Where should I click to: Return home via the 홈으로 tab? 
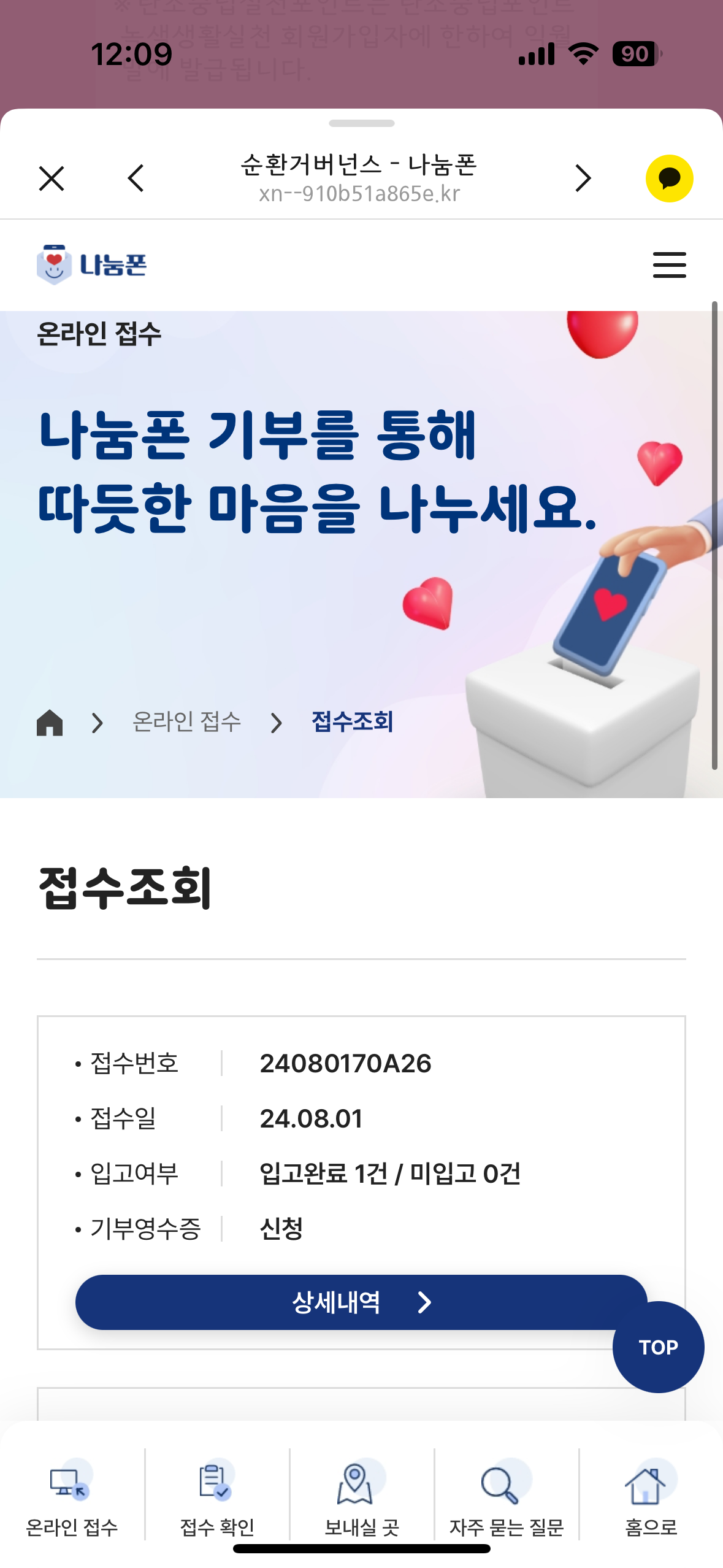pyautogui.click(x=651, y=1497)
